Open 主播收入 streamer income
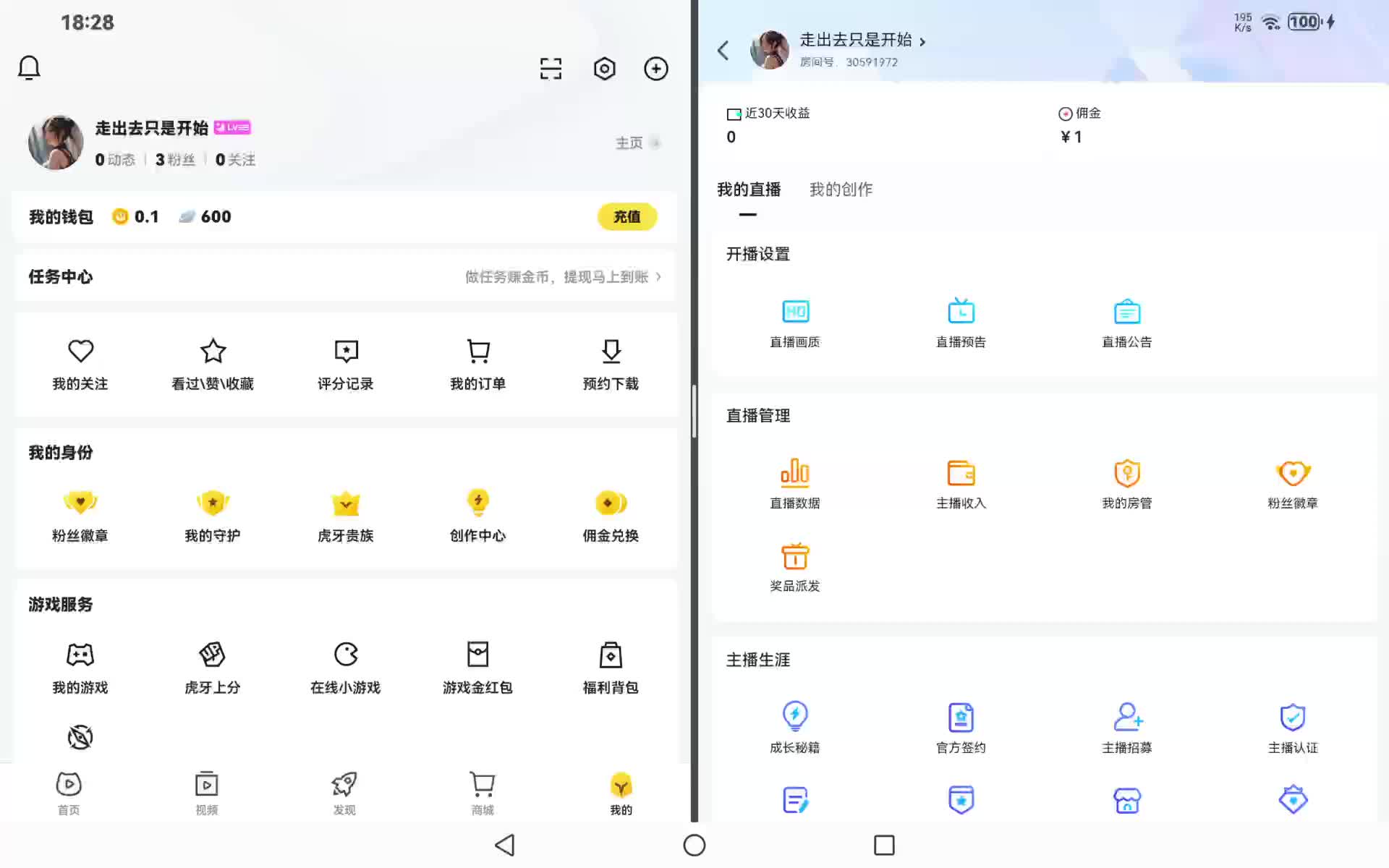 click(961, 484)
